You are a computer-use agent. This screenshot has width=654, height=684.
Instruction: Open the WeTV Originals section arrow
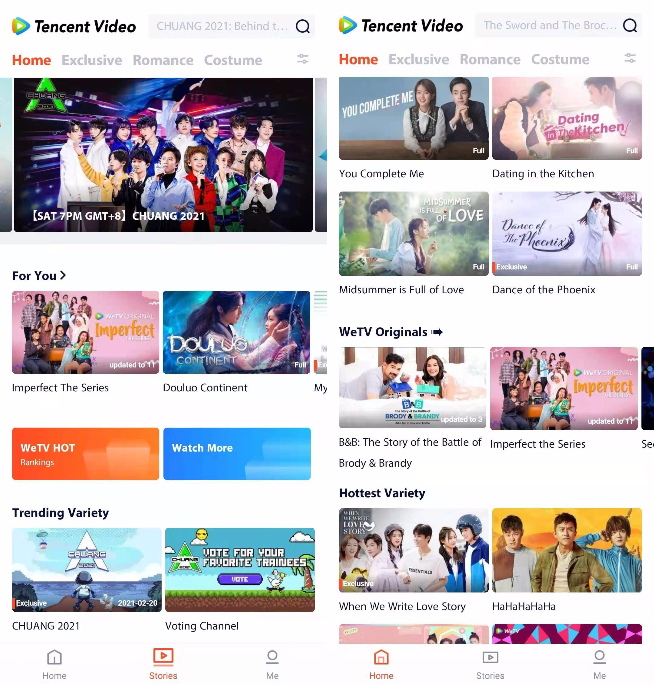coord(437,332)
